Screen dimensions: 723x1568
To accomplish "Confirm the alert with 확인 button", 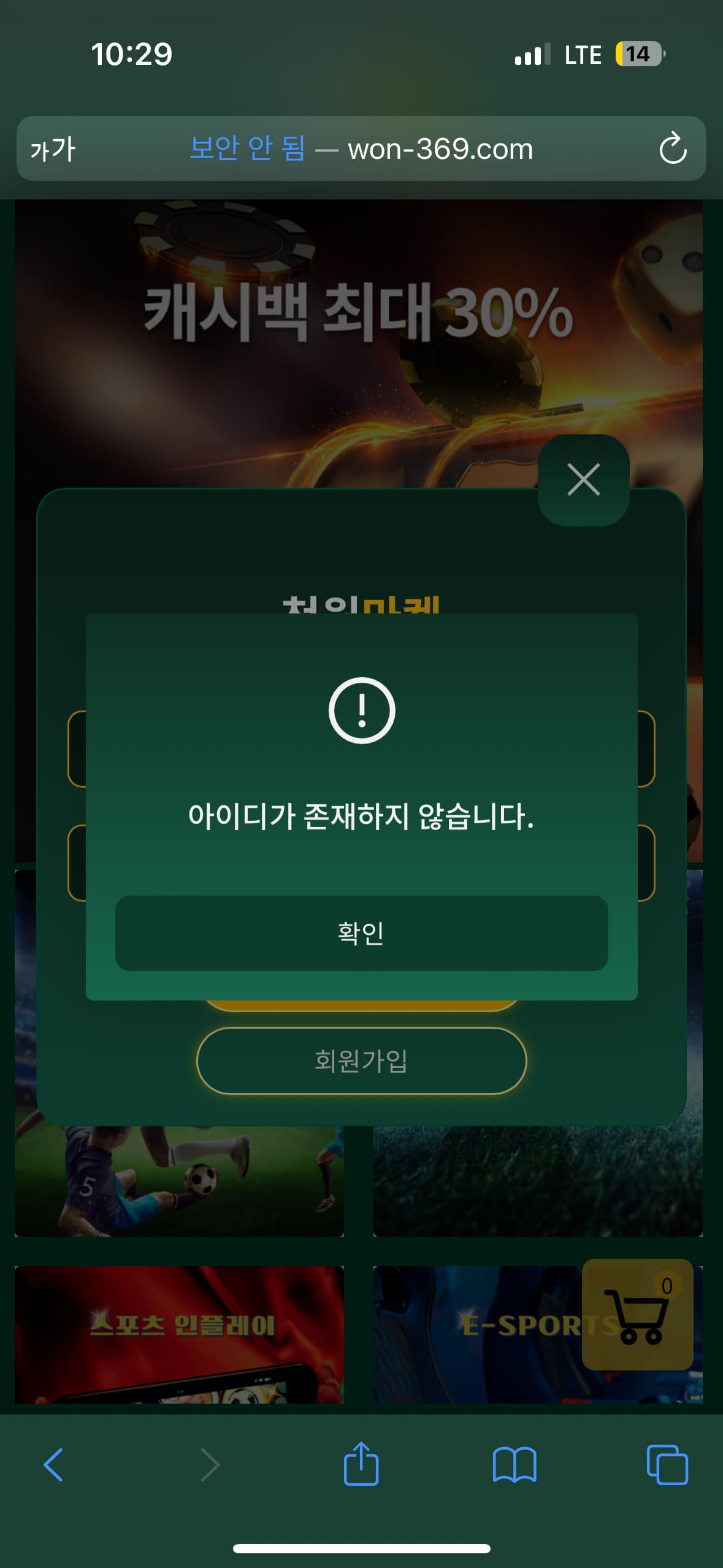I will pyautogui.click(x=361, y=933).
